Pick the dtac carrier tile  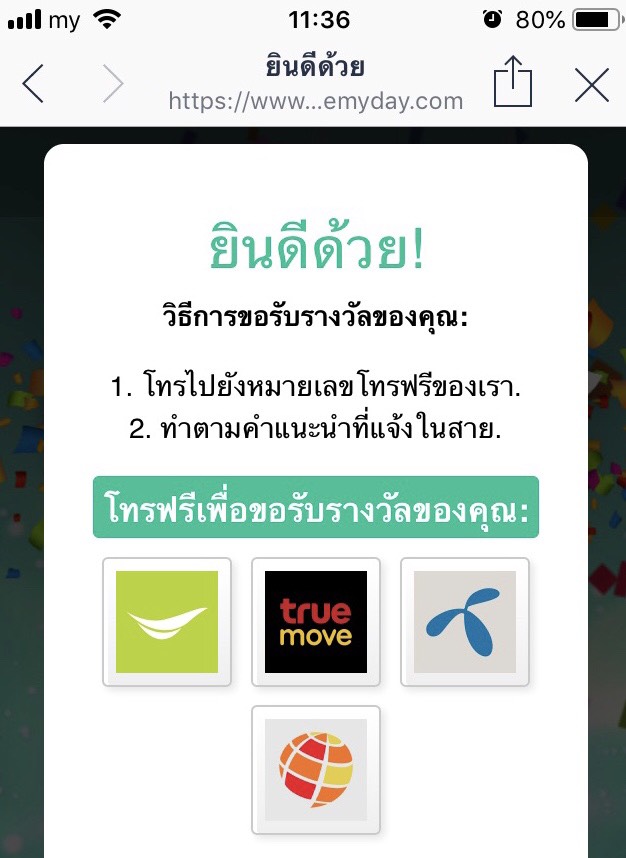point(465,622)
